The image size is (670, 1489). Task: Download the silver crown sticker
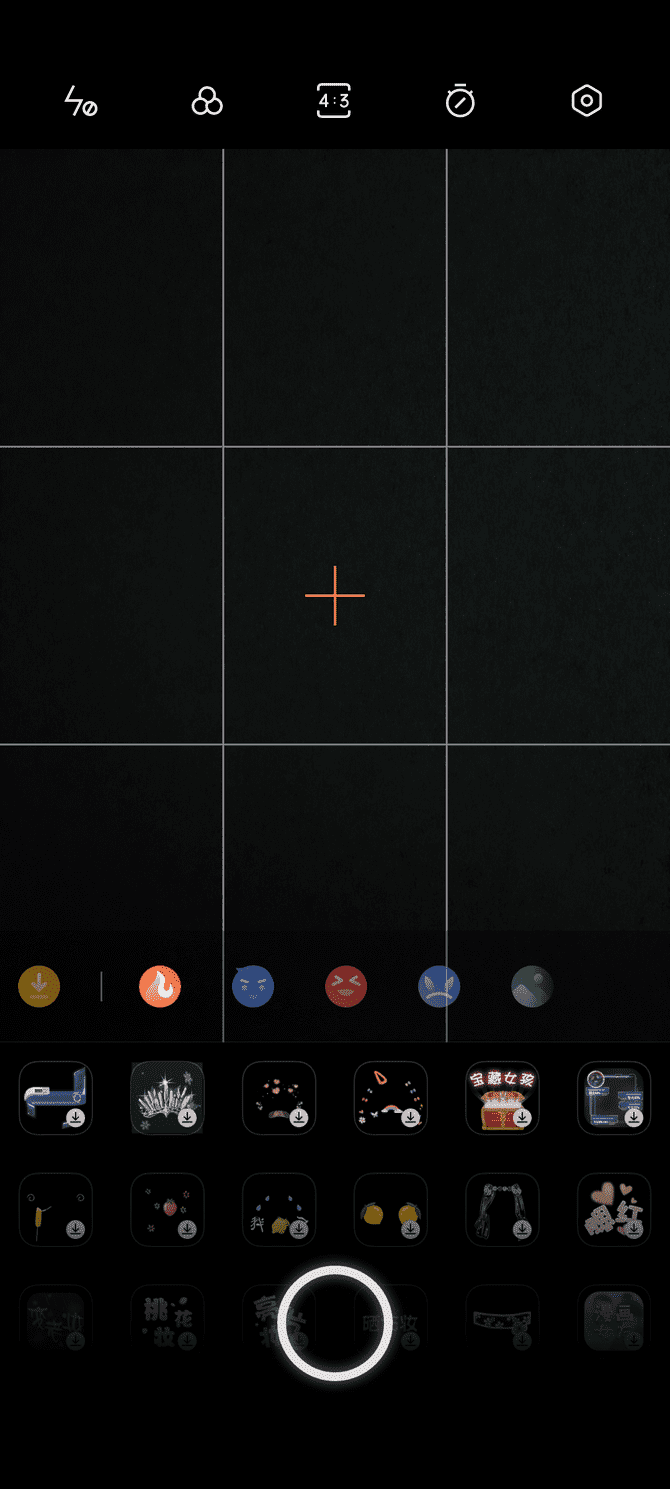[x=168, y=1098]
